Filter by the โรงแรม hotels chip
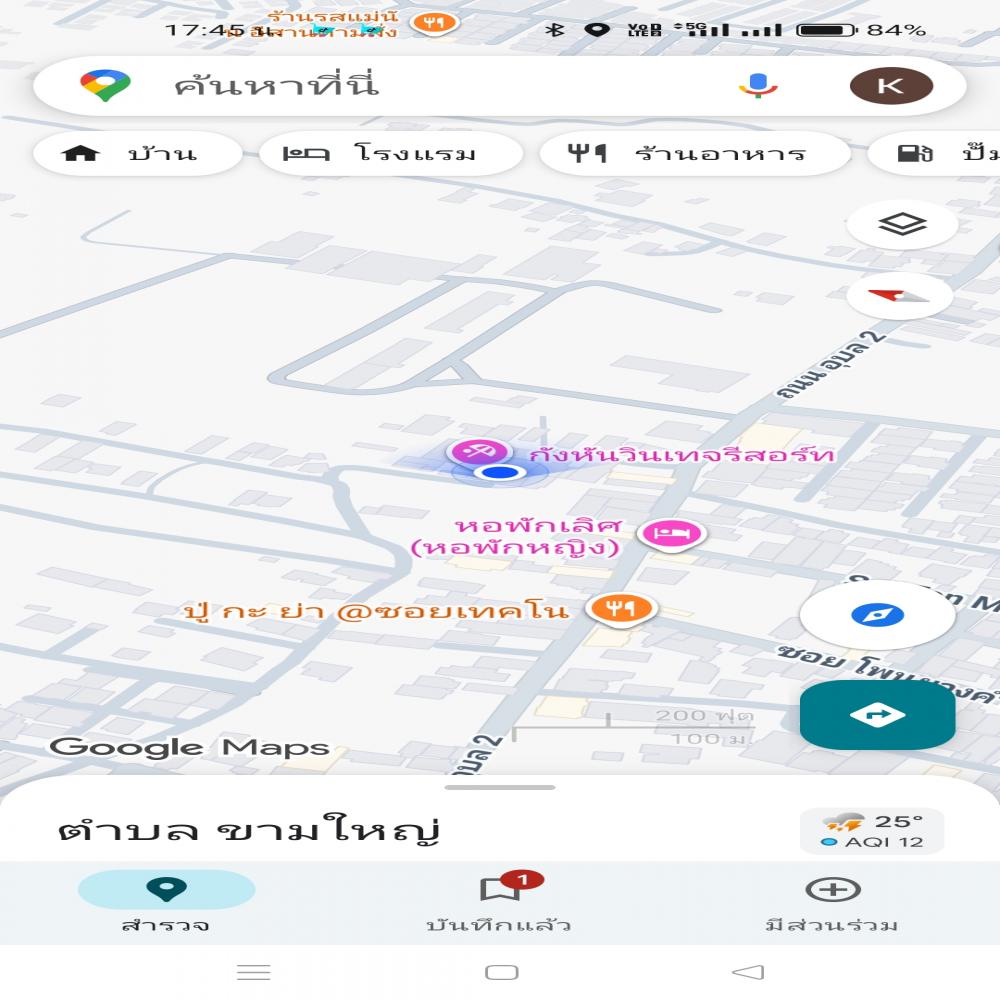 point(390,154)
